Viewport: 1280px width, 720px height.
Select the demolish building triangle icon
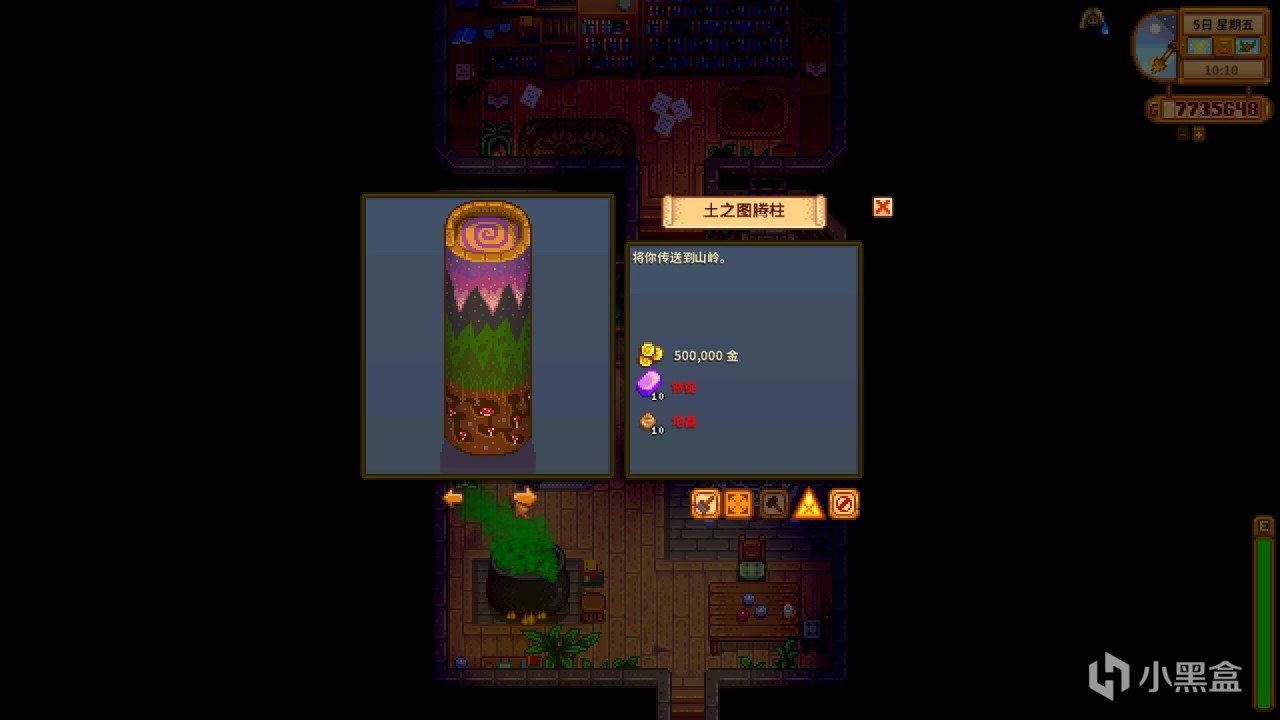tap(808, 504)
